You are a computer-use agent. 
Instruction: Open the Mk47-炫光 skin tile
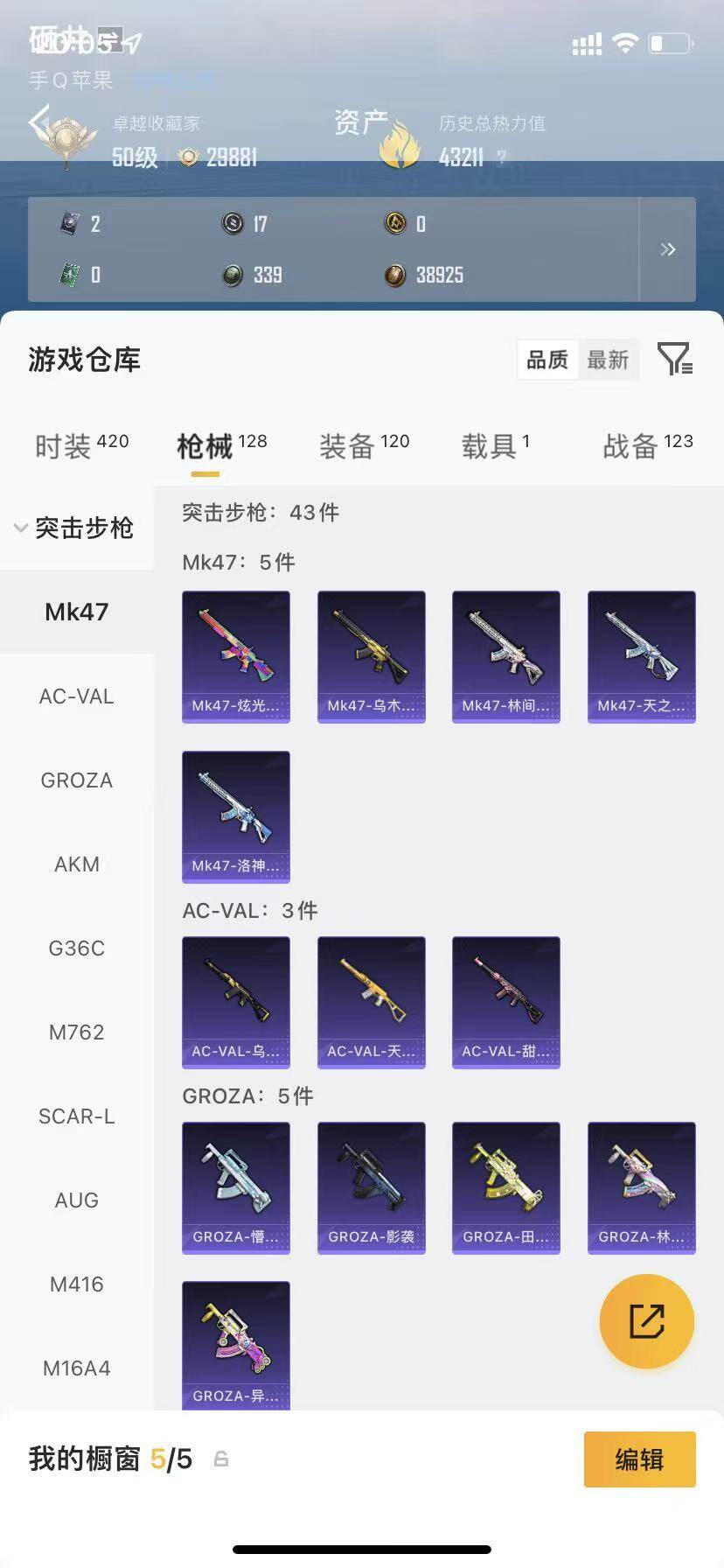236,657
